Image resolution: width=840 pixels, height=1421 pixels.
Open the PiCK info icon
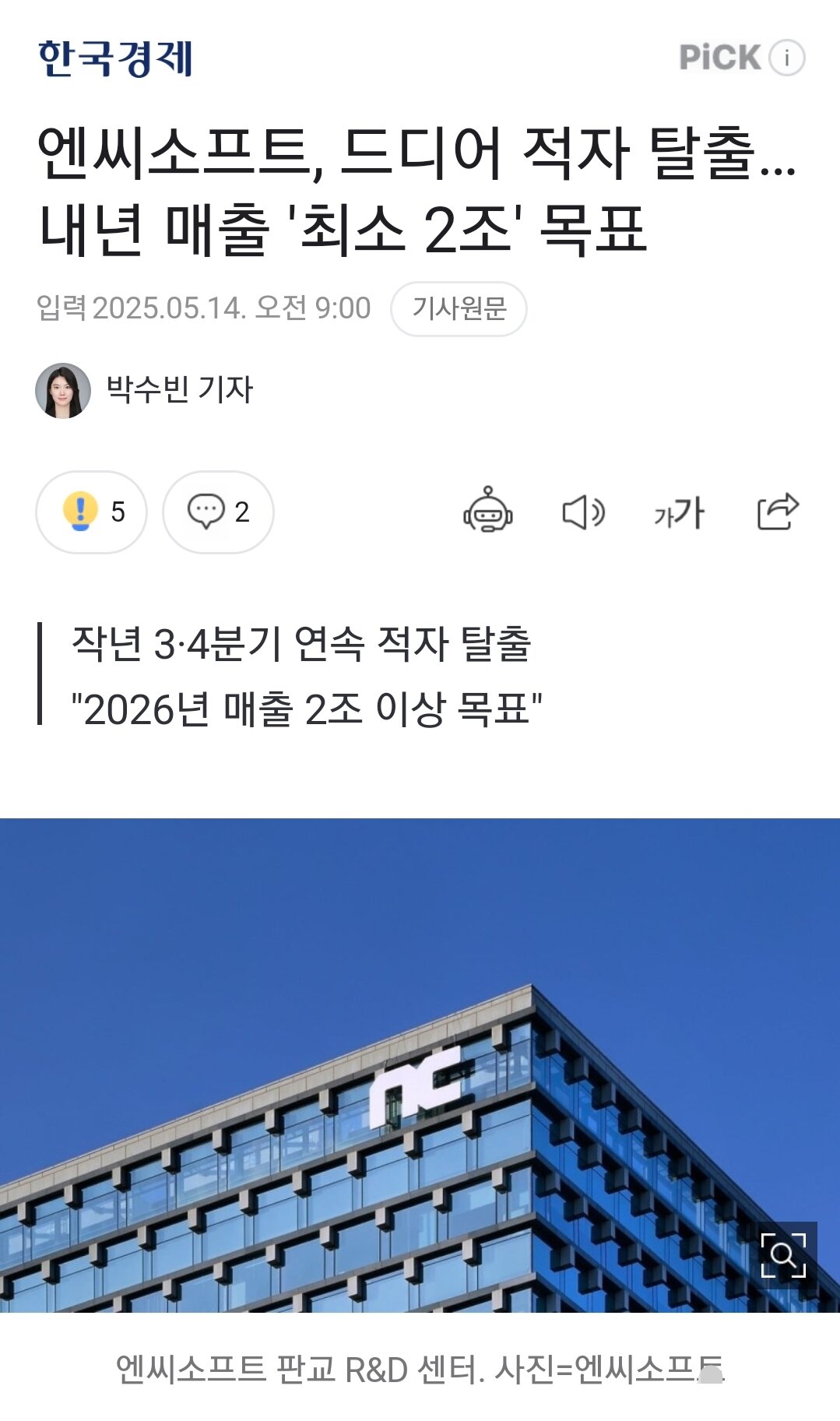tap(786, 58)
